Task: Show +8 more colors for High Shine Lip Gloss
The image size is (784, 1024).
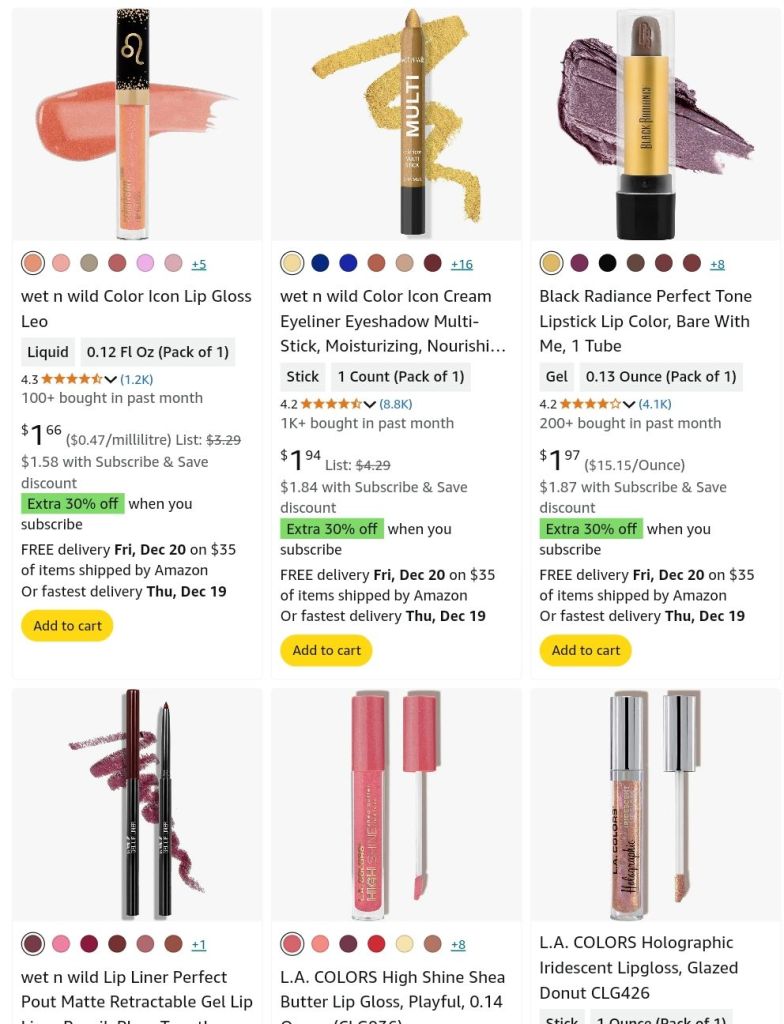Action: point(458,944)
